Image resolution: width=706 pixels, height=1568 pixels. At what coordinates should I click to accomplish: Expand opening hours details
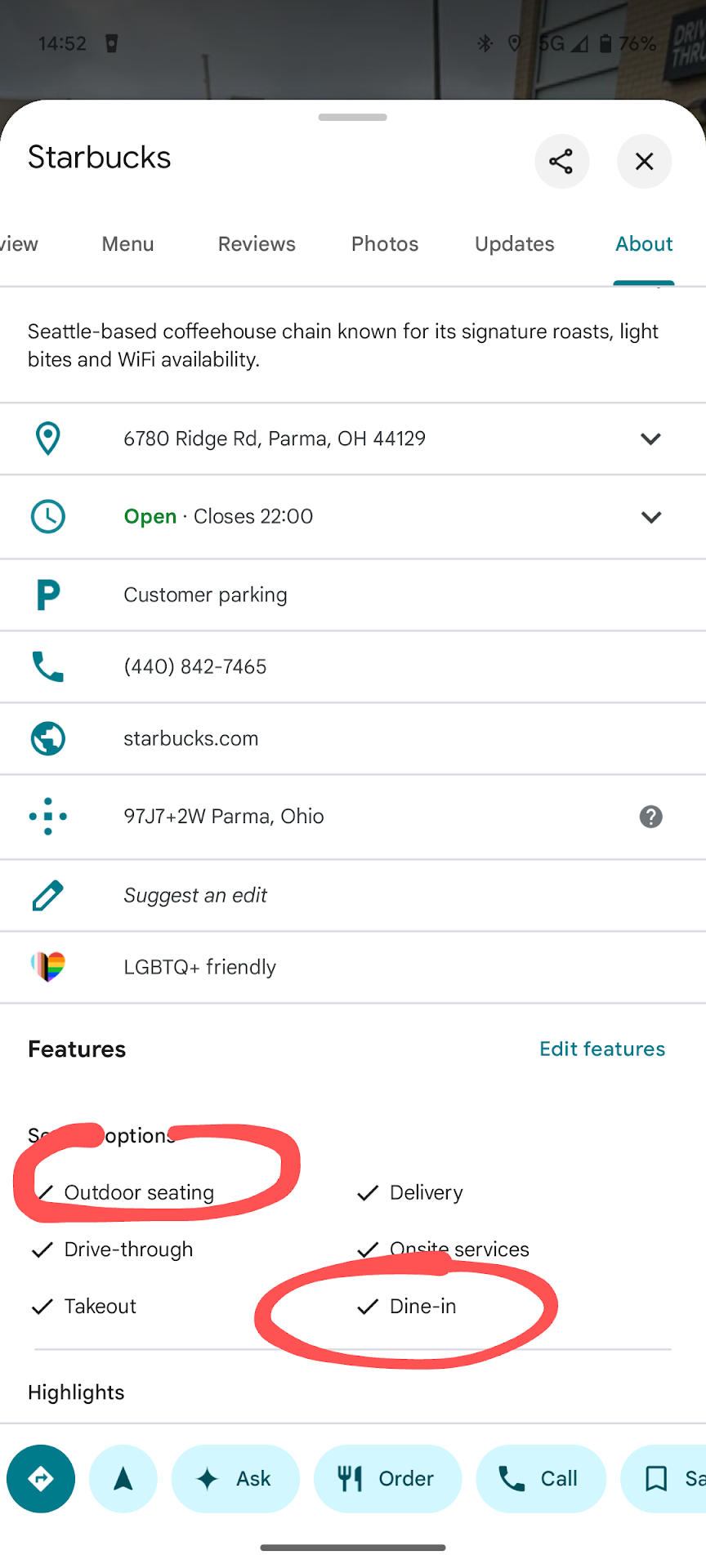pos(650,517)
